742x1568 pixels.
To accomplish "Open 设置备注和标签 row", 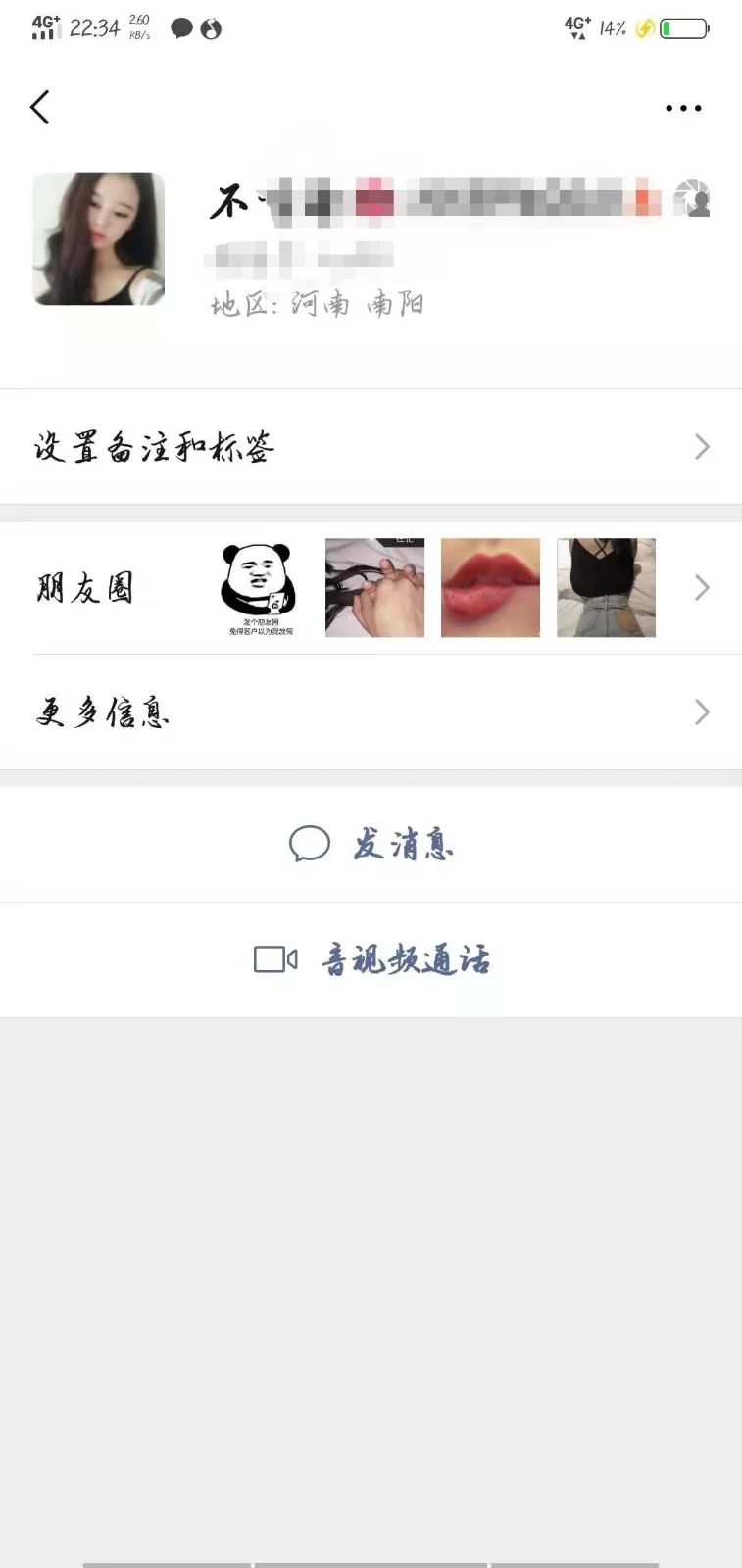I will (x=371, y=447).
